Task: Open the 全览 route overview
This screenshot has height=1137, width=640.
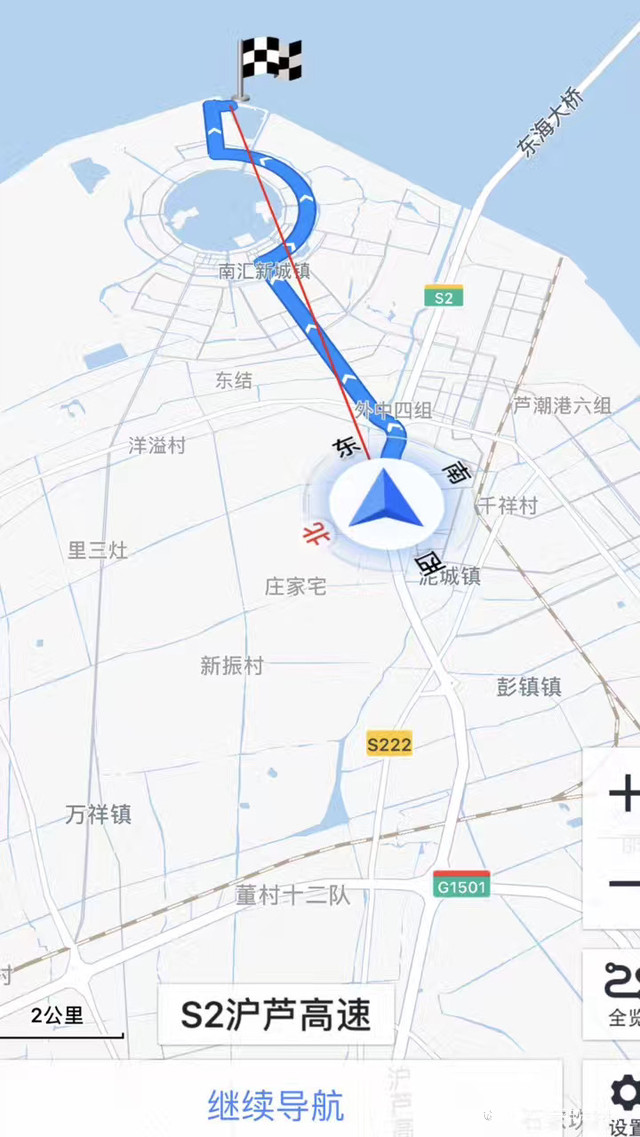Action: 620,994
